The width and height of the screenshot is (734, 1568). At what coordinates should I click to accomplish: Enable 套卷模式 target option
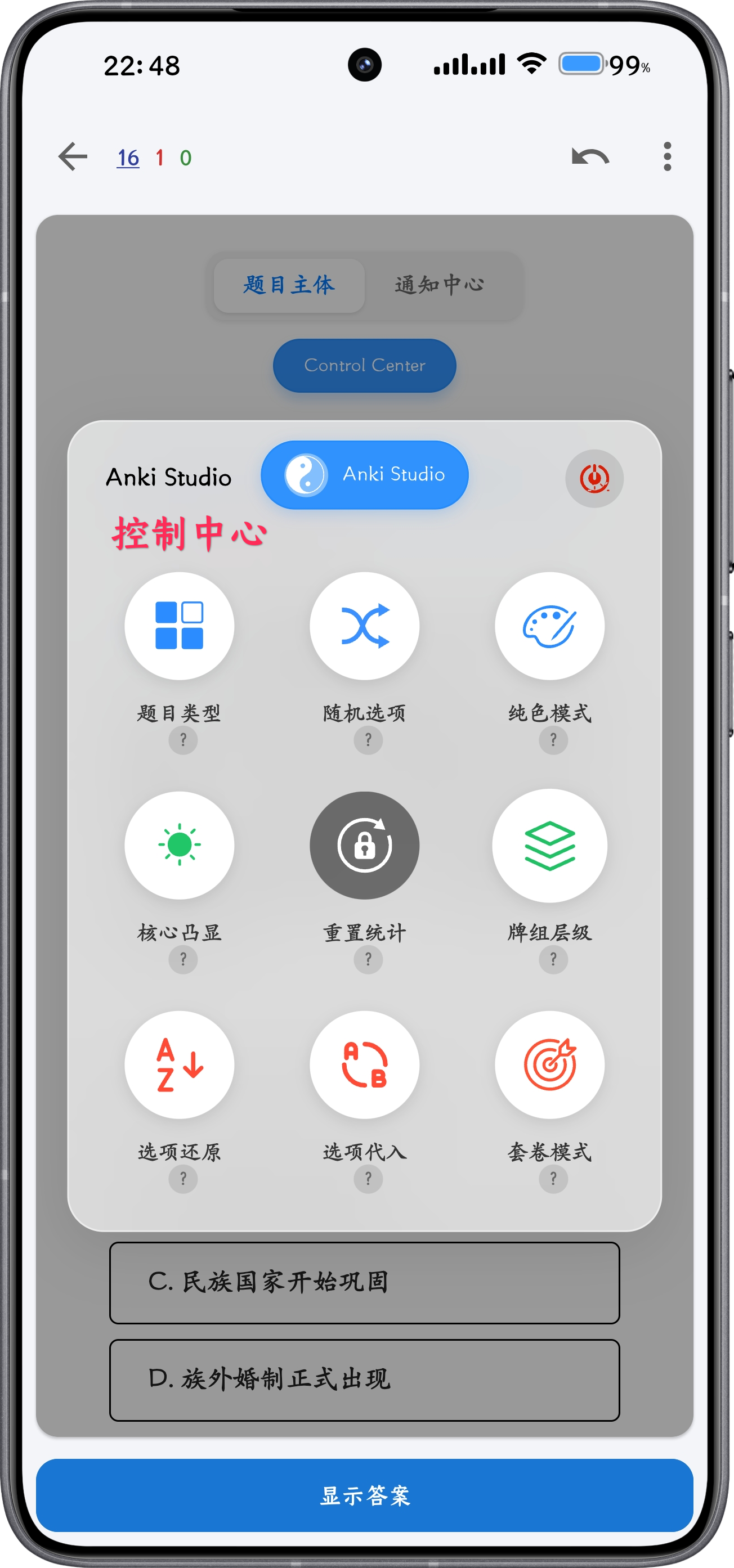[549, 1064]
